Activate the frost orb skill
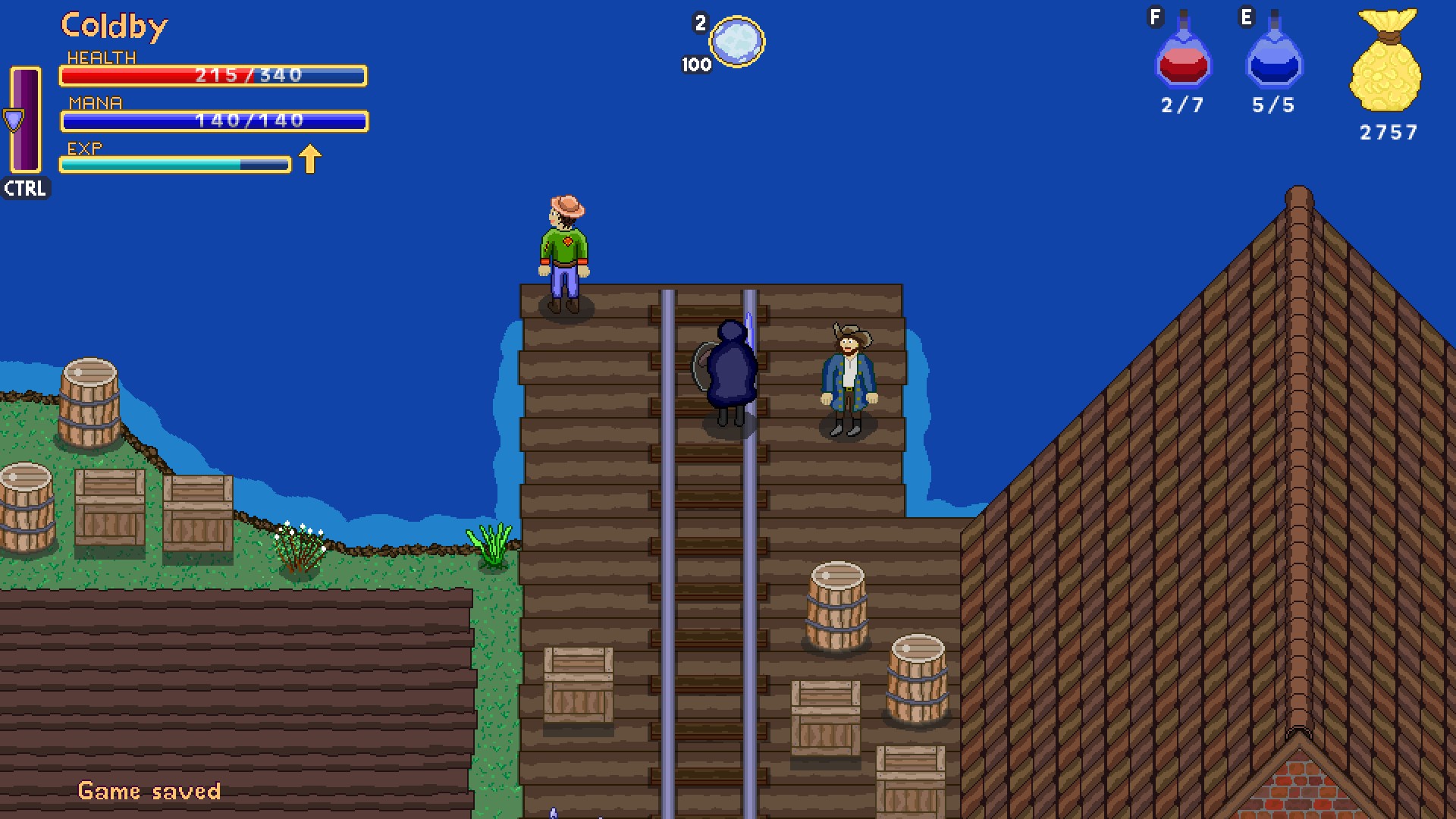 point(736,42)
